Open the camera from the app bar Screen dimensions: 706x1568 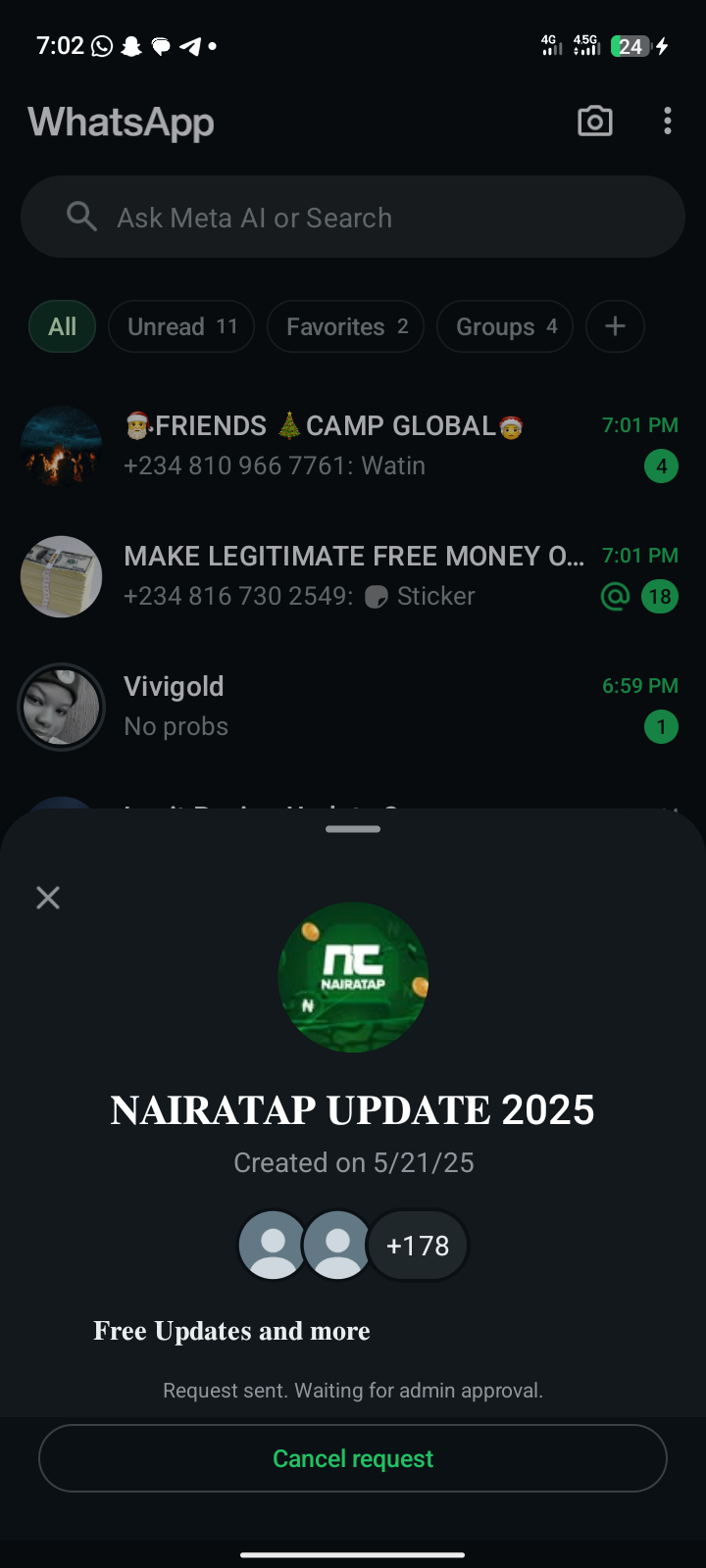(595, 122)
